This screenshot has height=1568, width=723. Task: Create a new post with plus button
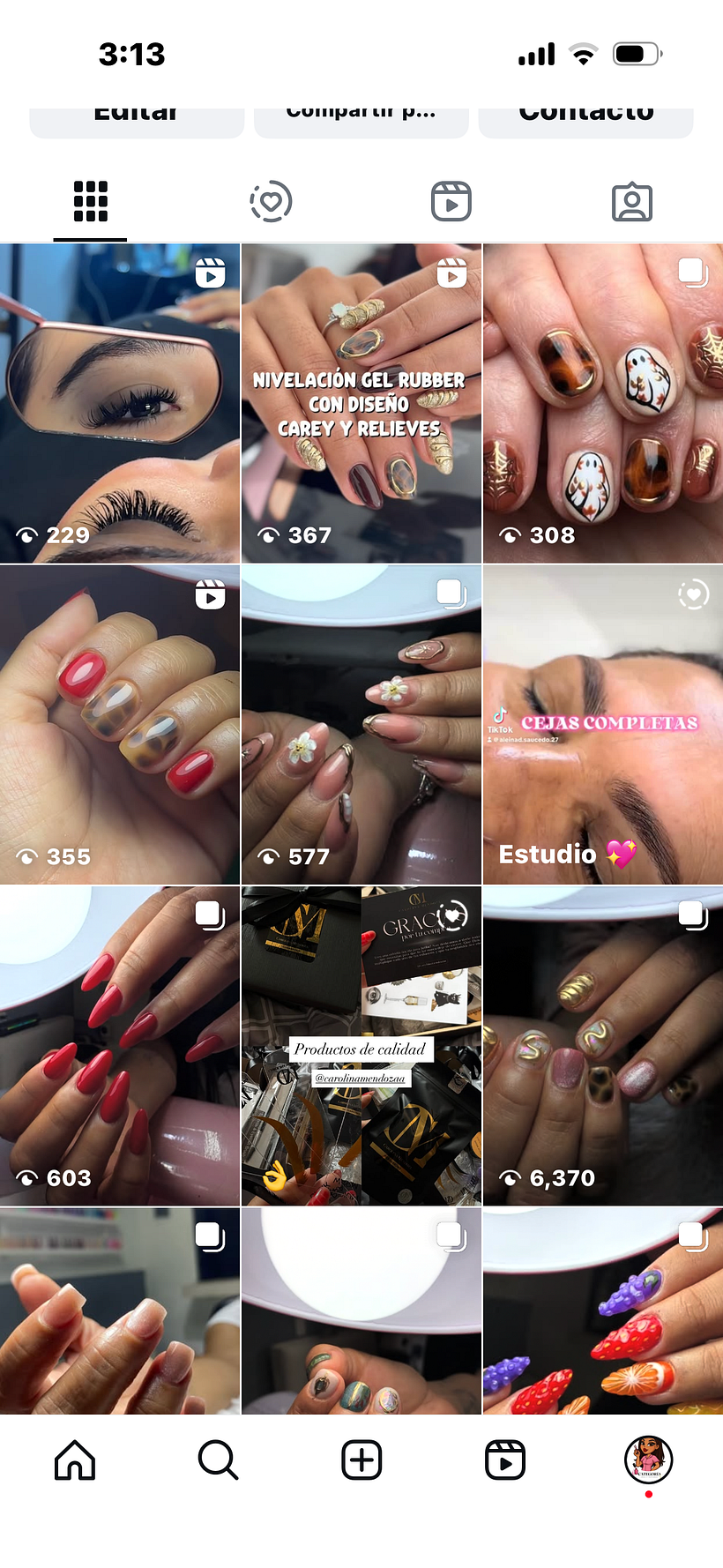pos(361,1460)
